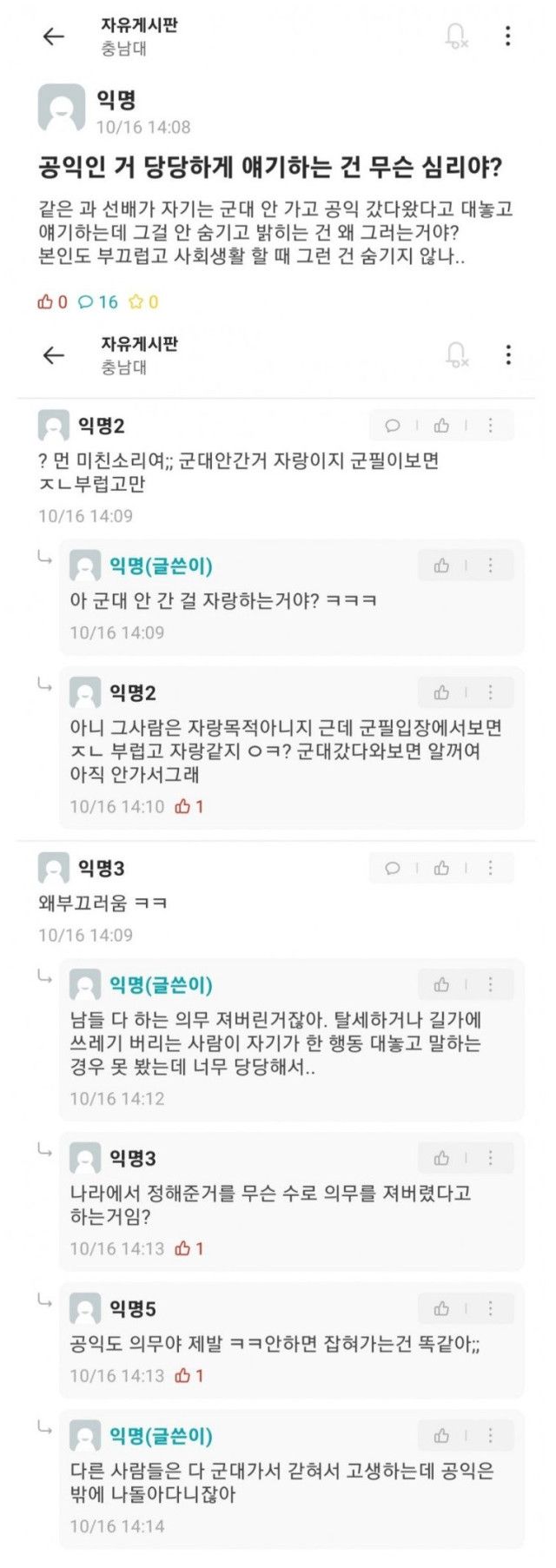Image resolution: width=556 pixels, height=1568 pixels.
Task: Like the author's reply '남들 다 하는 의무 져버린거잖아'
Action: pyautogui.click(x=441, y=984)
